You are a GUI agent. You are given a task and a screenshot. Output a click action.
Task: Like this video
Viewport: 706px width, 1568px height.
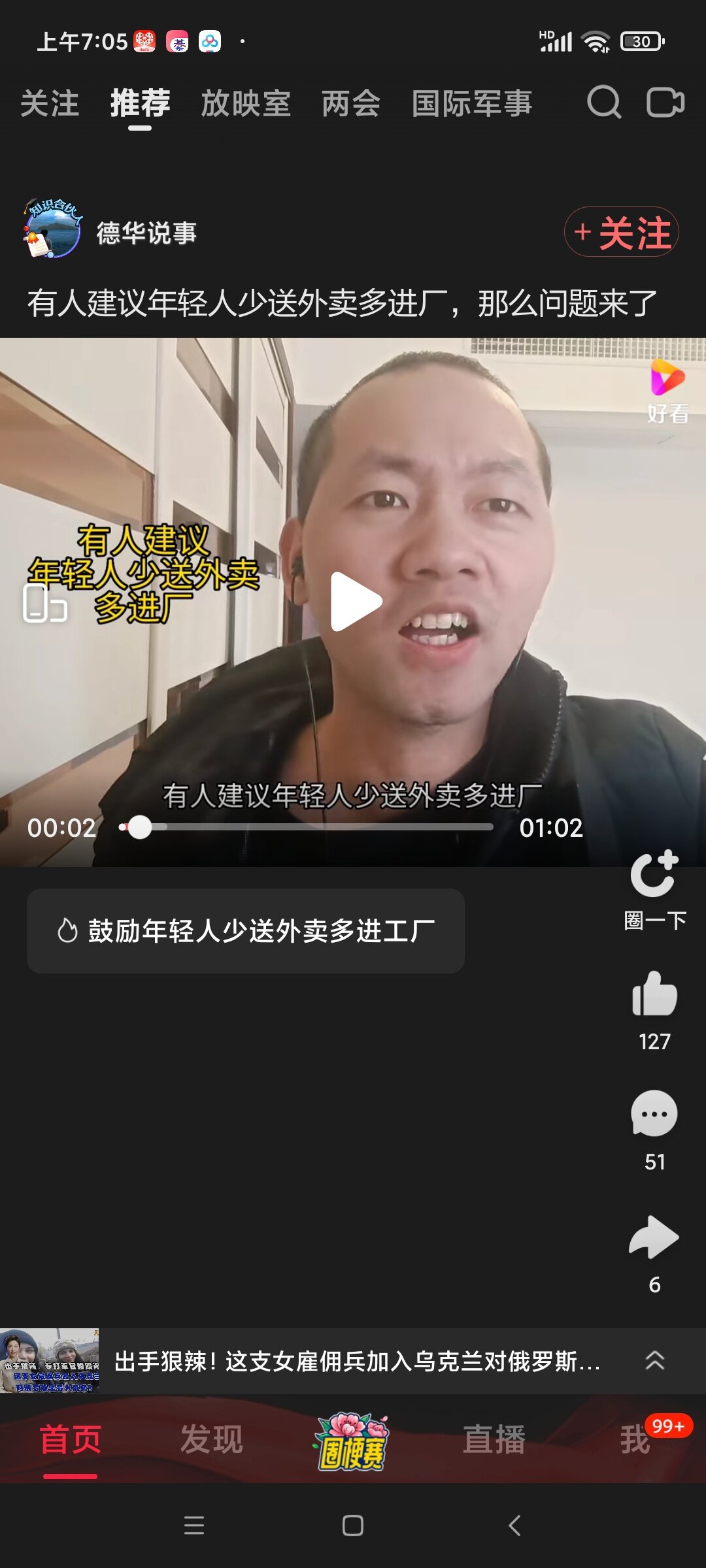click(654, 994)
